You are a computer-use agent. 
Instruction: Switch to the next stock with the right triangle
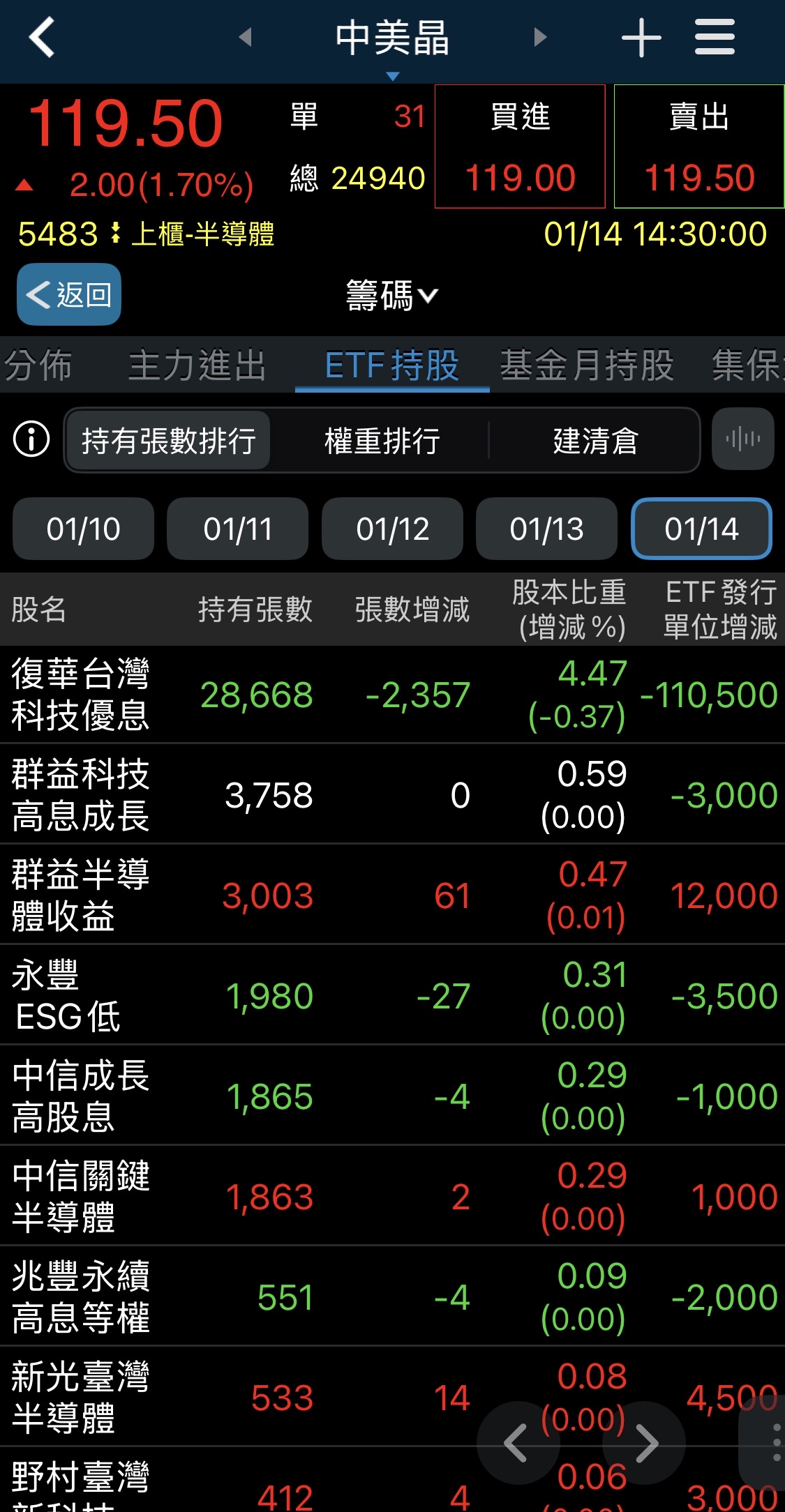pyautogui.click(x=540, y=37)
